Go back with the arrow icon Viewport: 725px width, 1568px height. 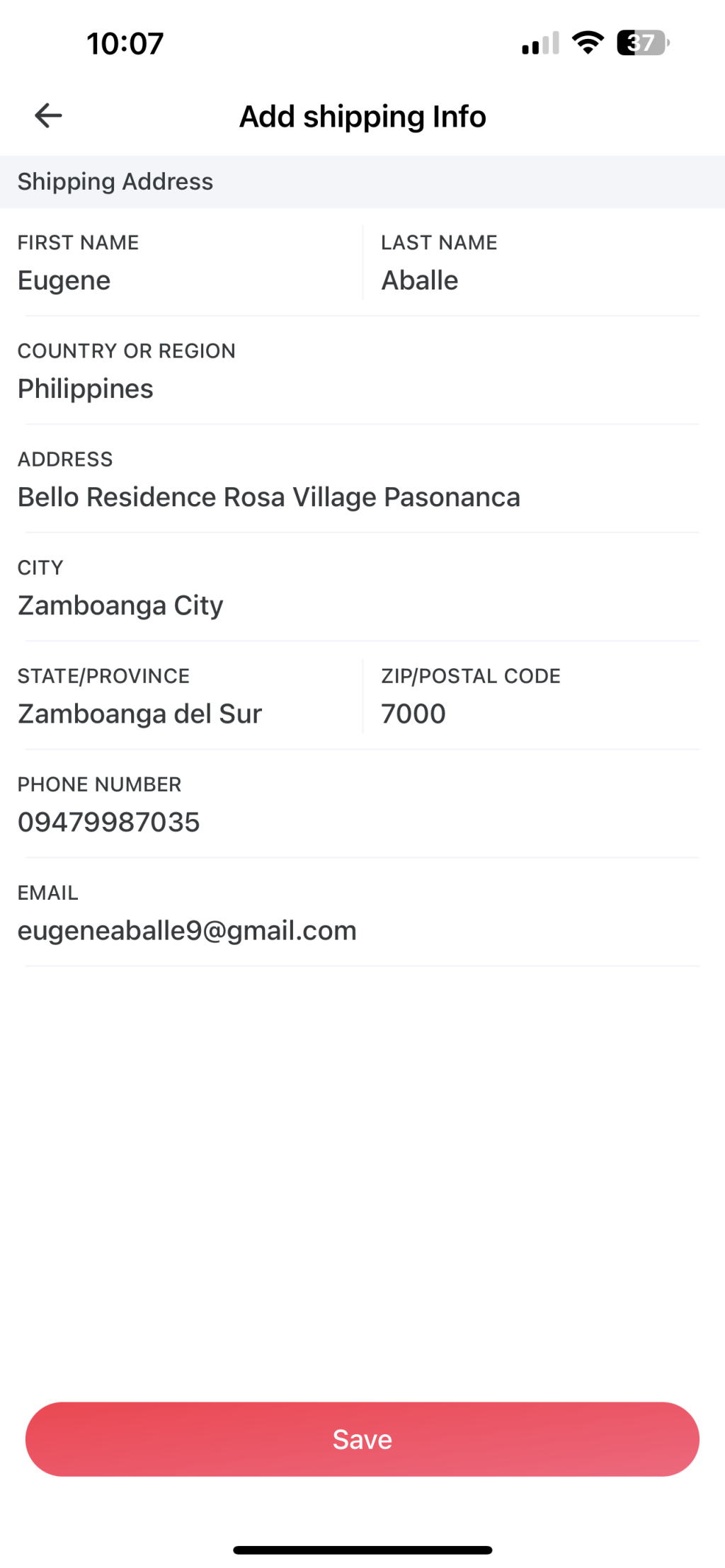(x=48, y=115)
